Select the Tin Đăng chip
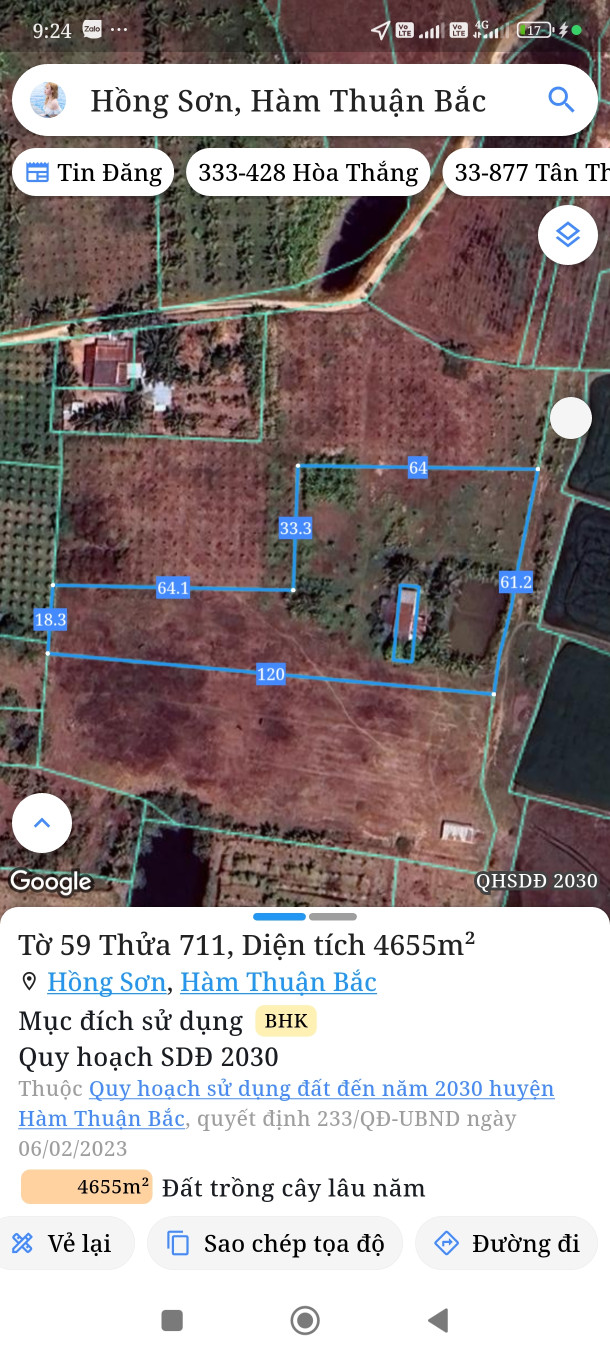The height and width of the screenshot is (1356, 610). pos(93,173)
